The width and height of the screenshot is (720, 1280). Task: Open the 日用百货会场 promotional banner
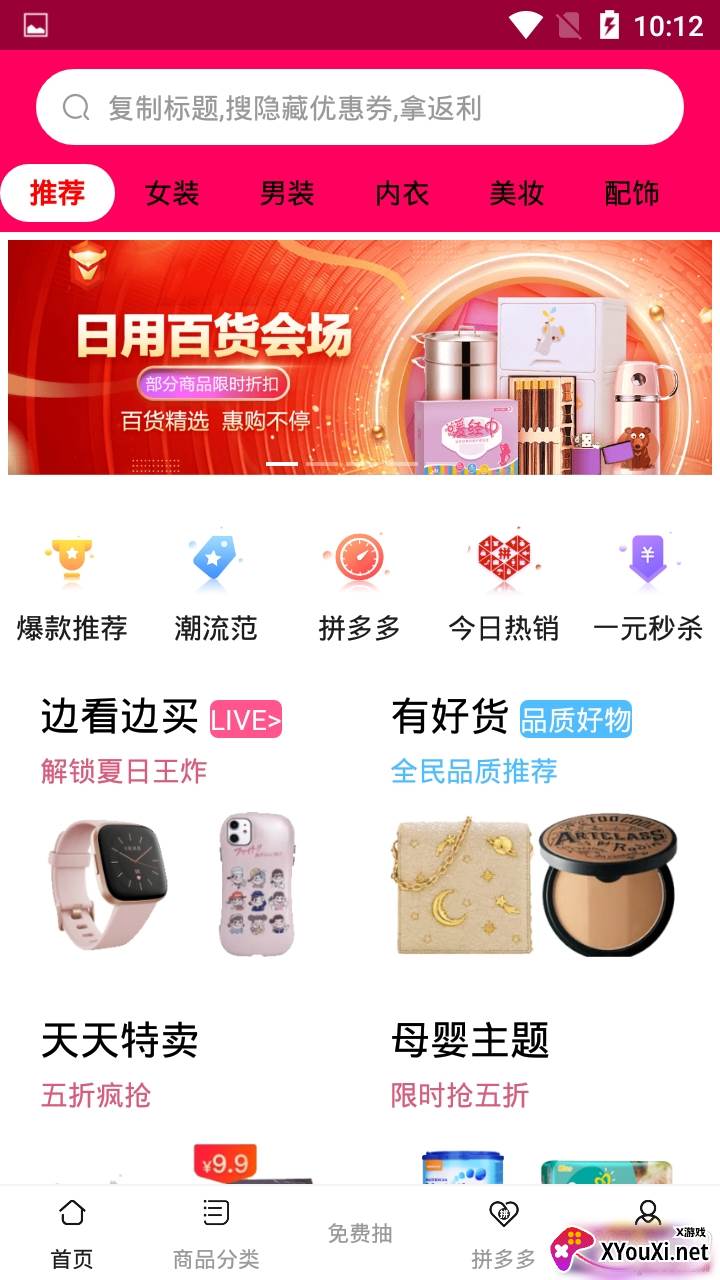point(360,357)
